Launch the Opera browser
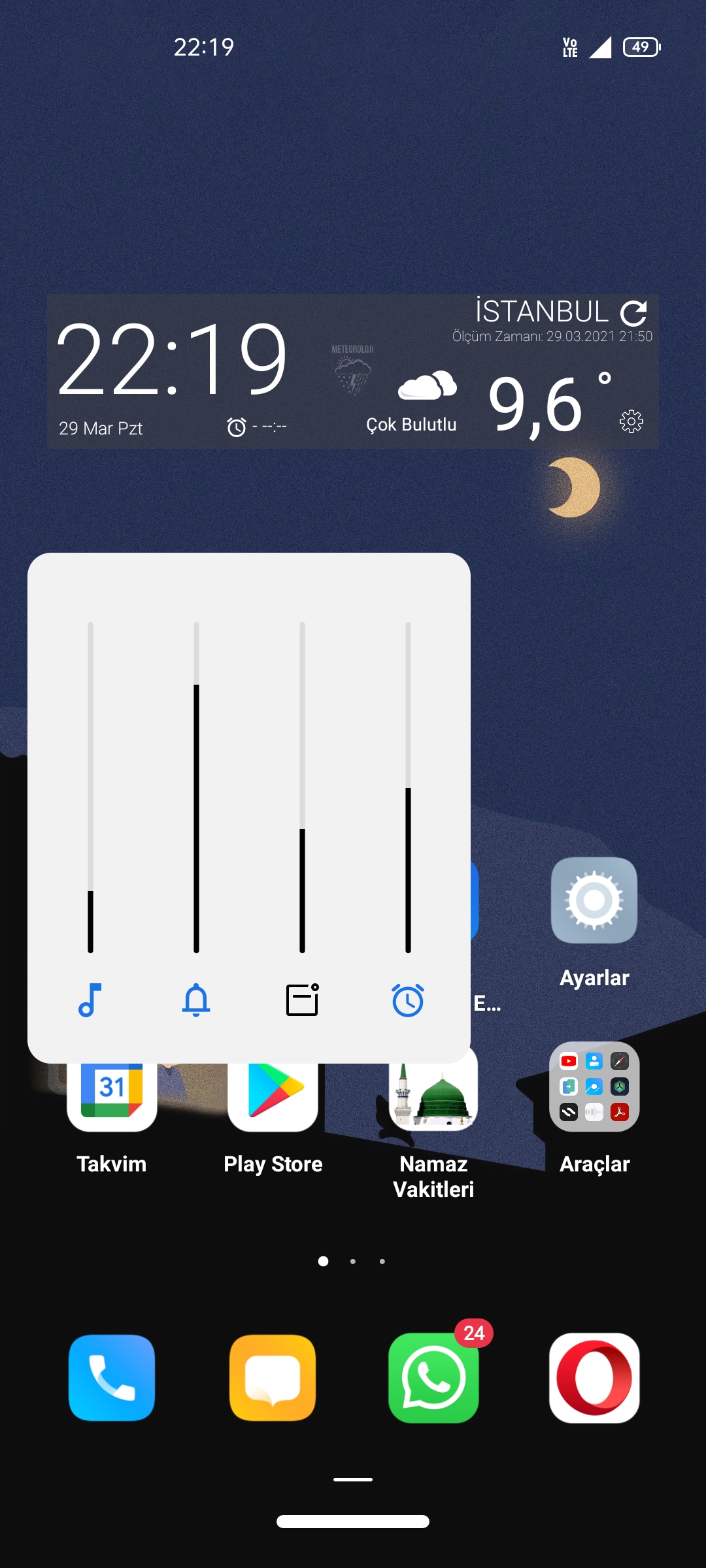 (594, 1378)
